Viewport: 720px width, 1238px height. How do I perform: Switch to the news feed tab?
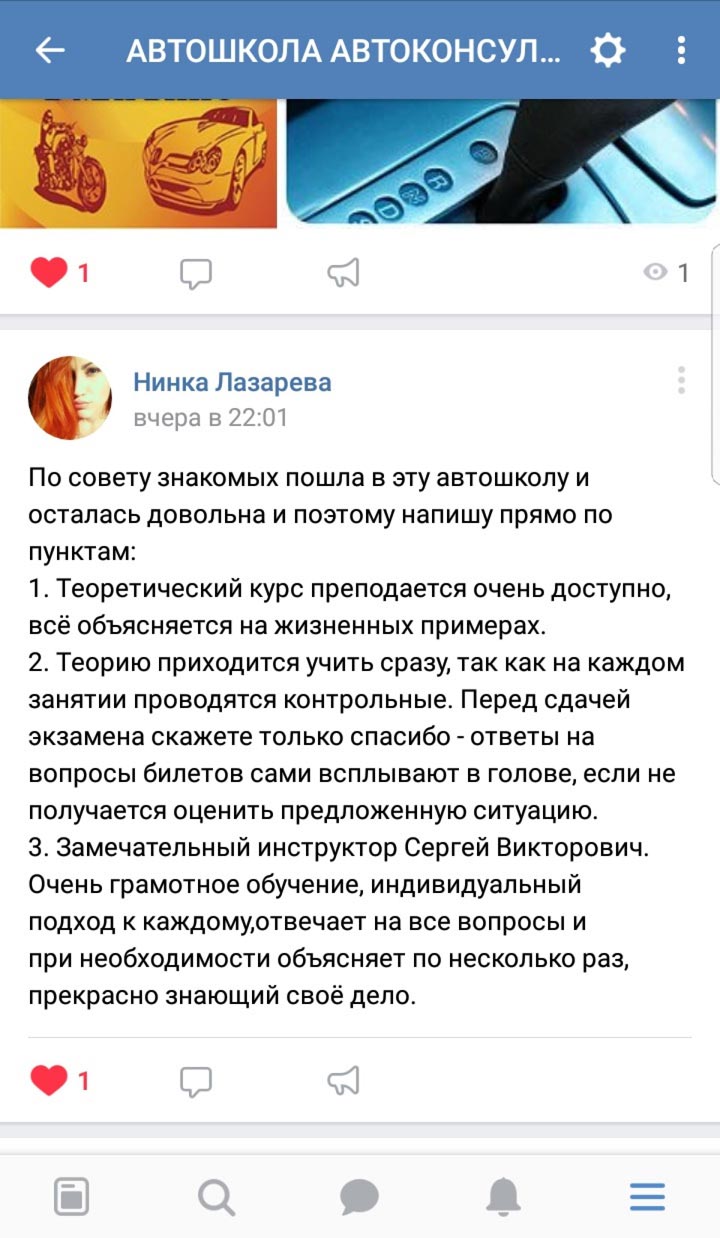pyautogui.click(x=71, y=1196)
